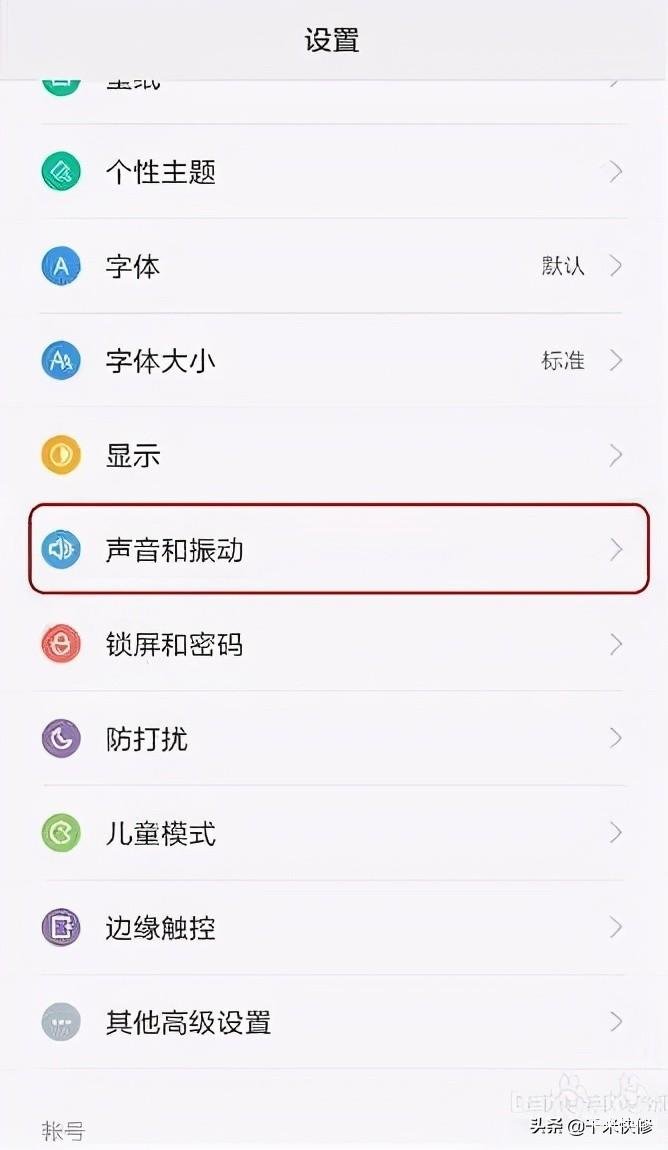668x1150 pixels.
Task: Open 防打扰 do not disturb
Action: coord(334,738)
